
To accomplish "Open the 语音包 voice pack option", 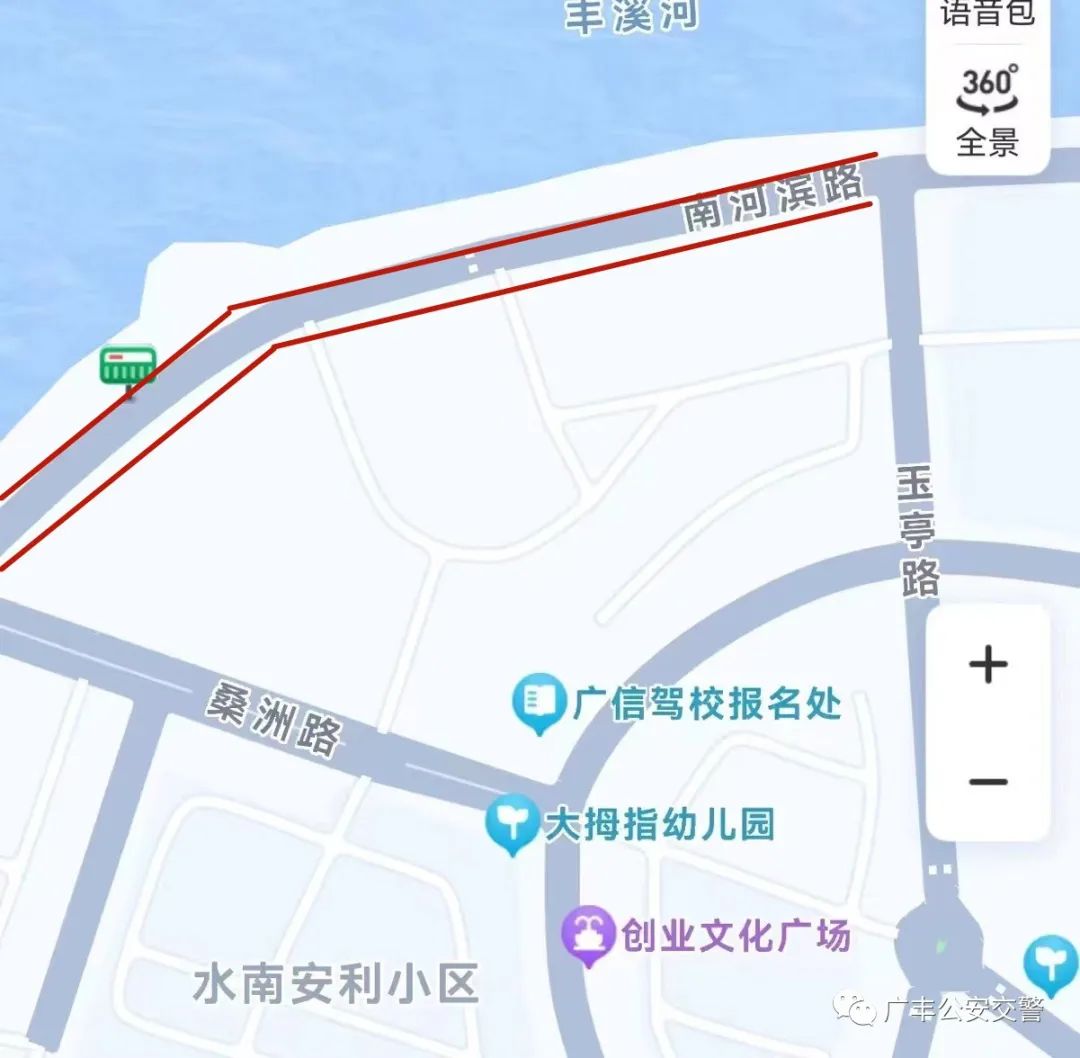I will coord(988,15).
